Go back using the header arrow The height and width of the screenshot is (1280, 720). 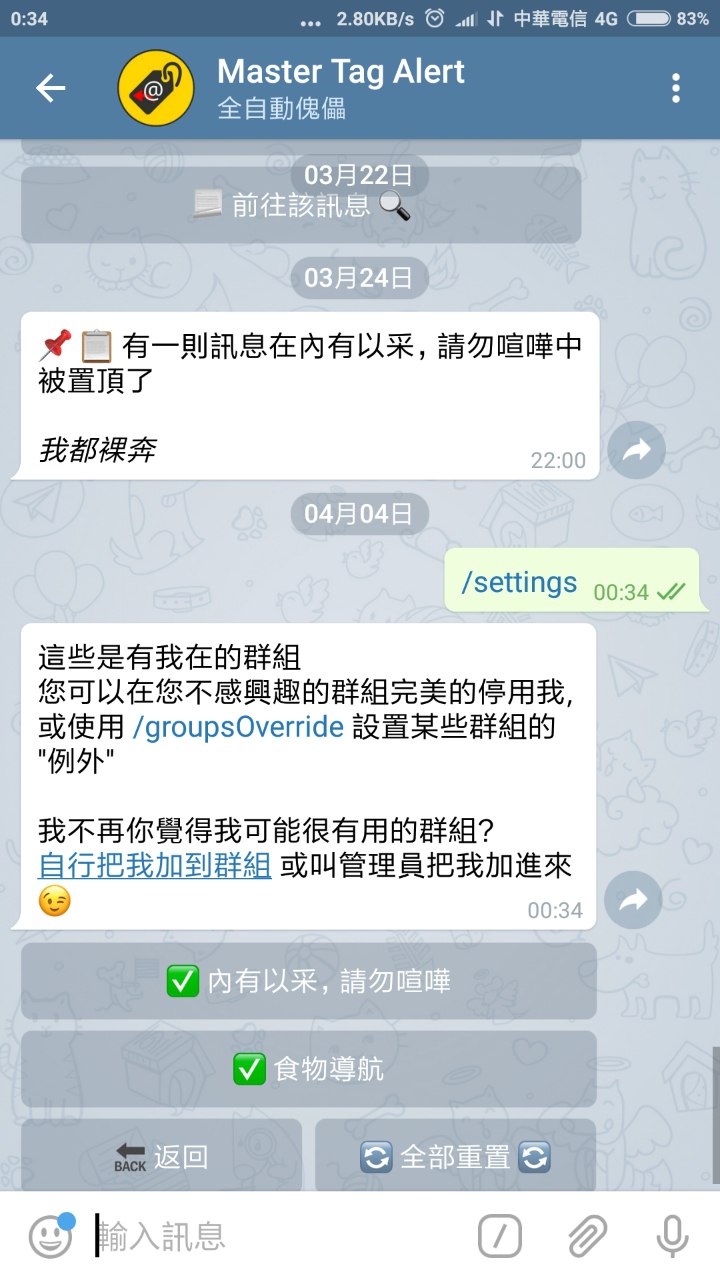coord(50,88)
